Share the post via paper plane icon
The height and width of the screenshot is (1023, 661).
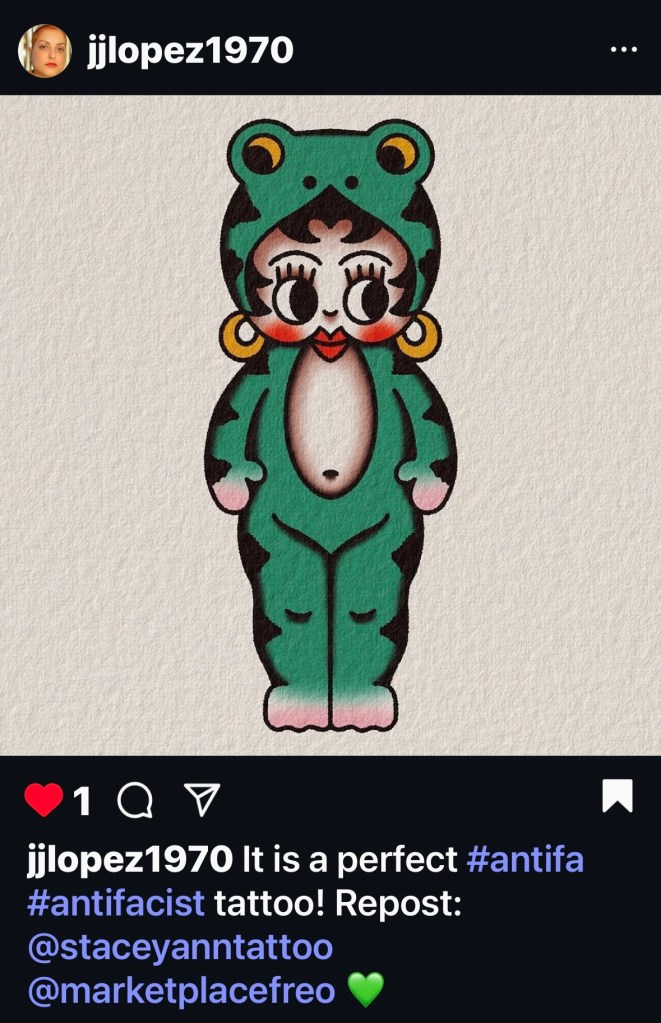[x=202, y=798]
